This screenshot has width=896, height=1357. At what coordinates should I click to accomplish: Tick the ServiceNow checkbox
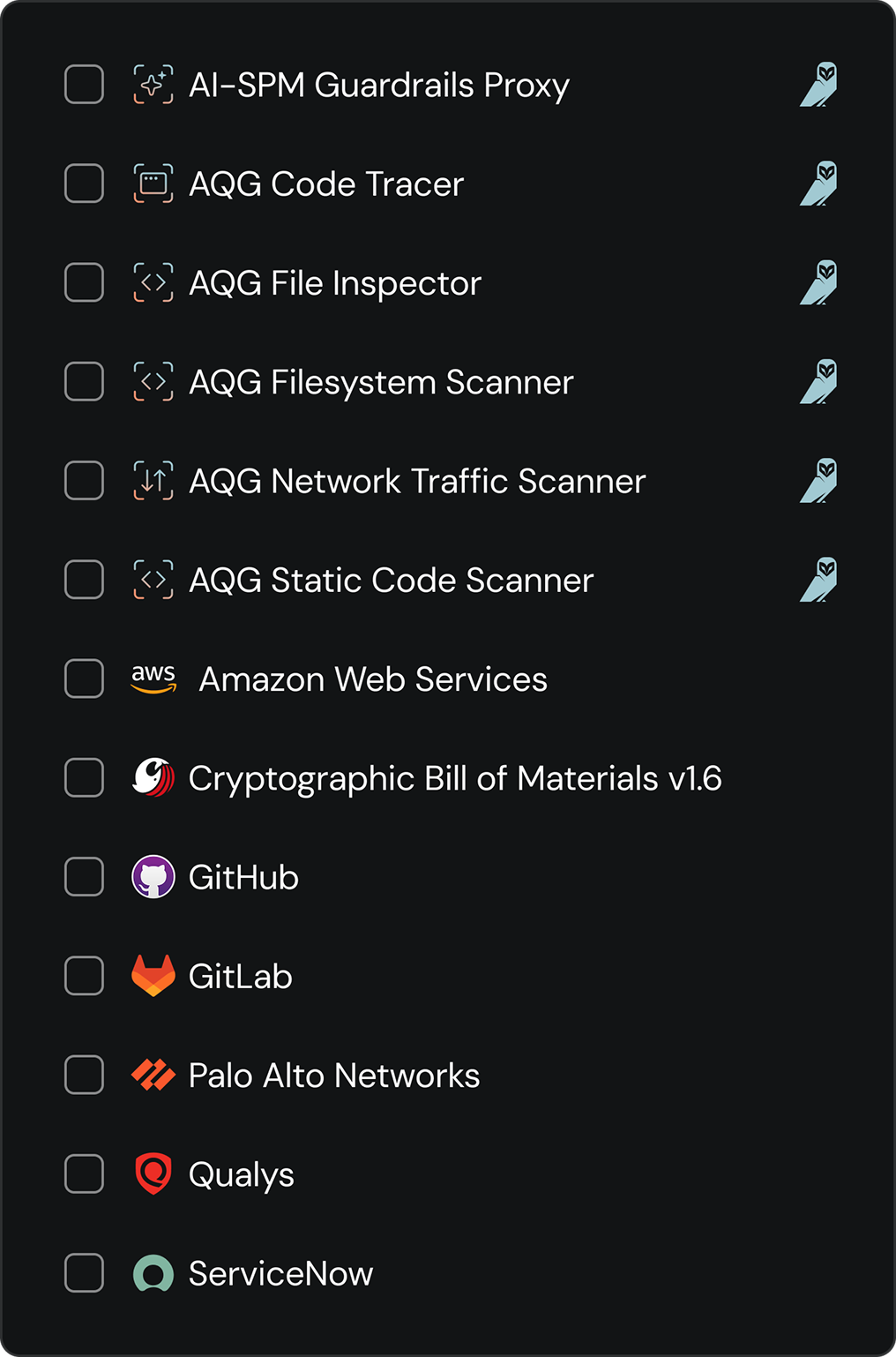pyautogui.click(x=85, y=1273)
